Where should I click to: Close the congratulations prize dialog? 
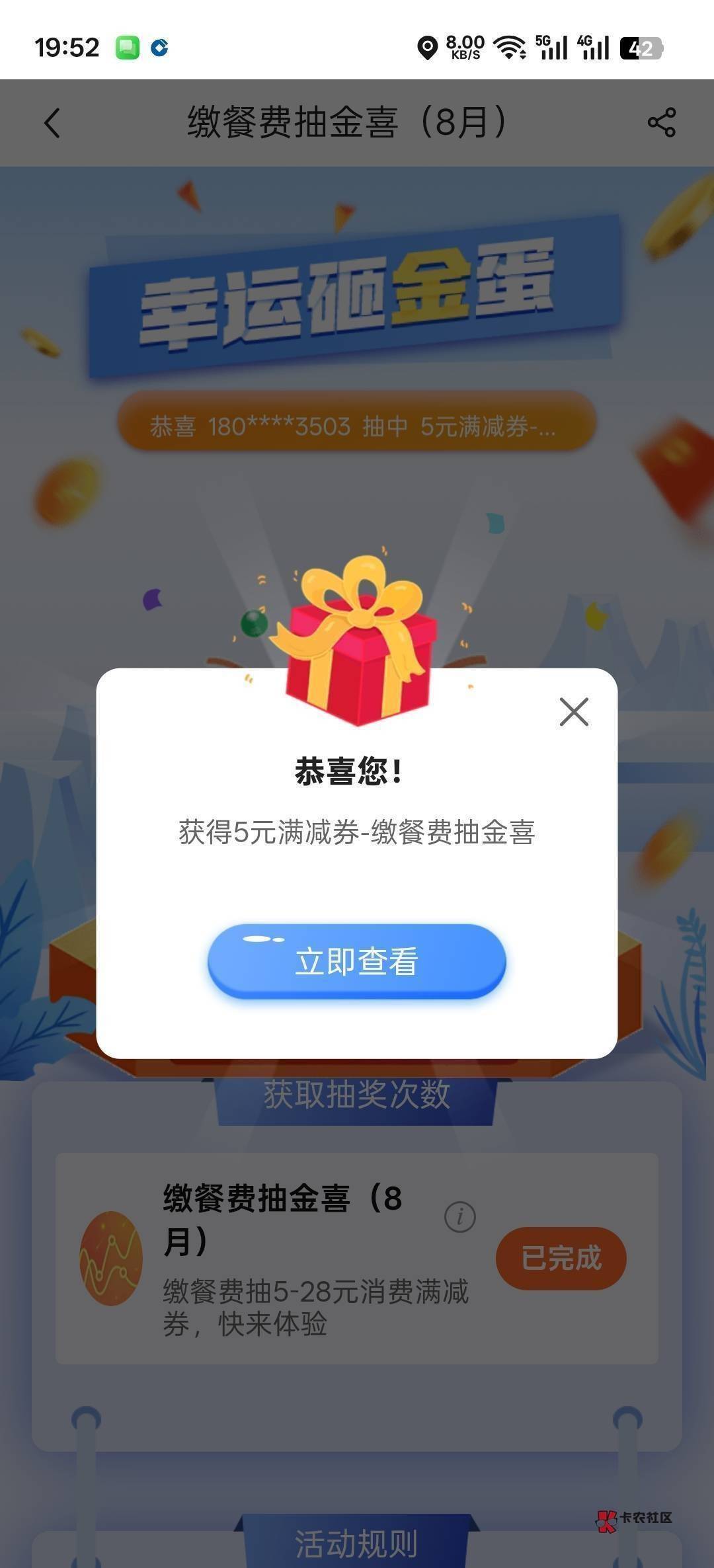[574, 712]
